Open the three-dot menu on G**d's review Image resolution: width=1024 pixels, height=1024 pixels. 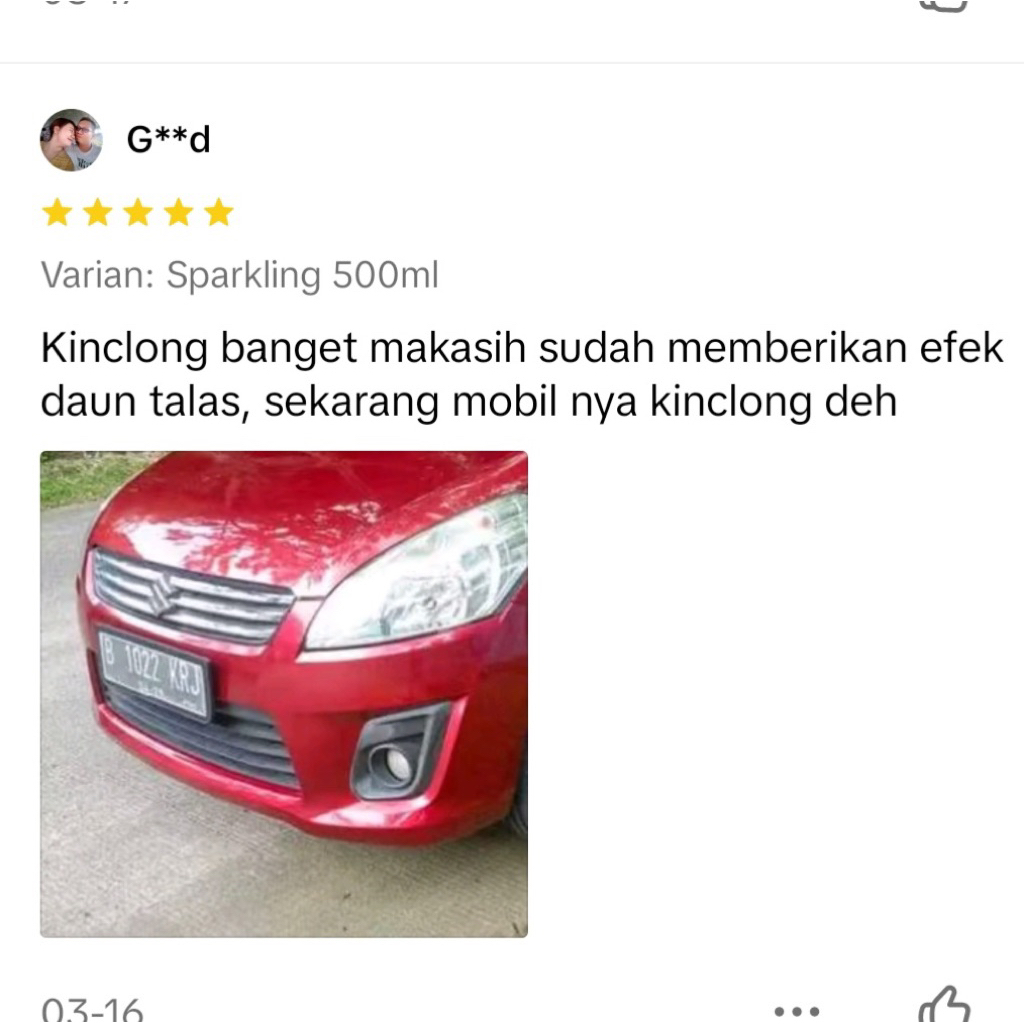coord(797,1012)
